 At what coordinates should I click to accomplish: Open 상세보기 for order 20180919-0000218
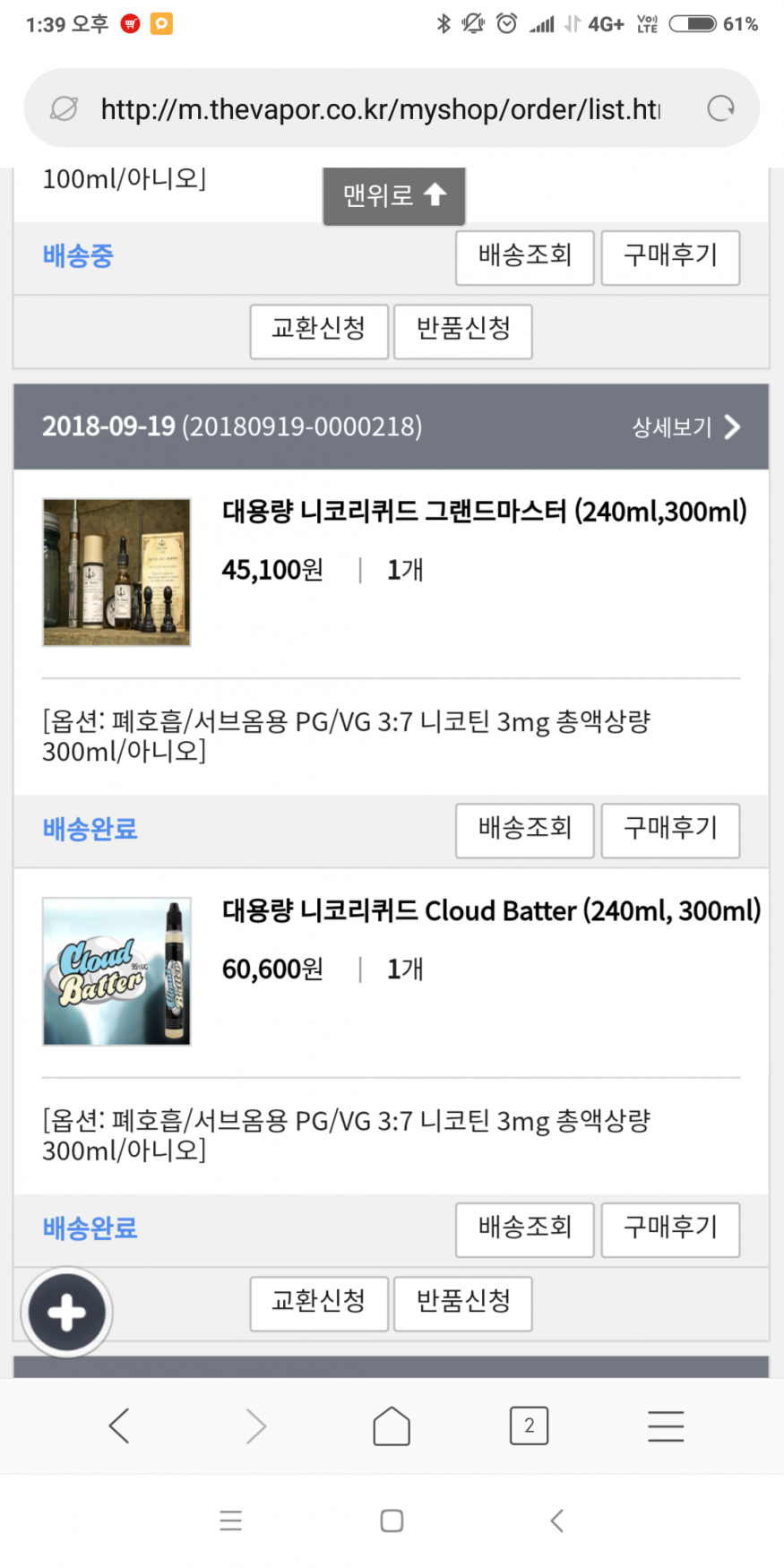point(686,427)
